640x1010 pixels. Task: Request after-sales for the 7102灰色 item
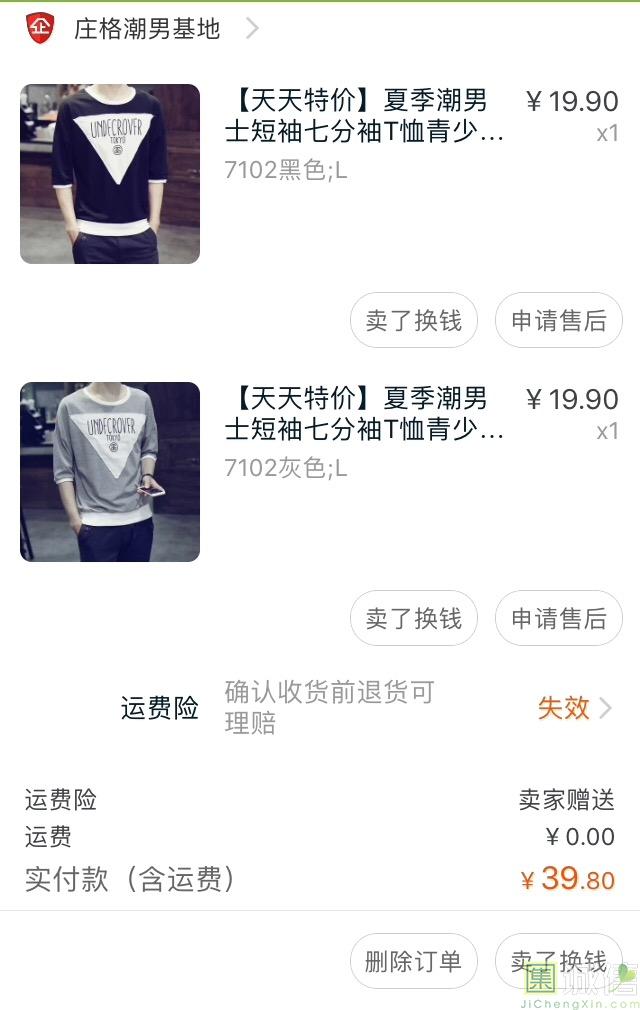click(x=559, y=619)
